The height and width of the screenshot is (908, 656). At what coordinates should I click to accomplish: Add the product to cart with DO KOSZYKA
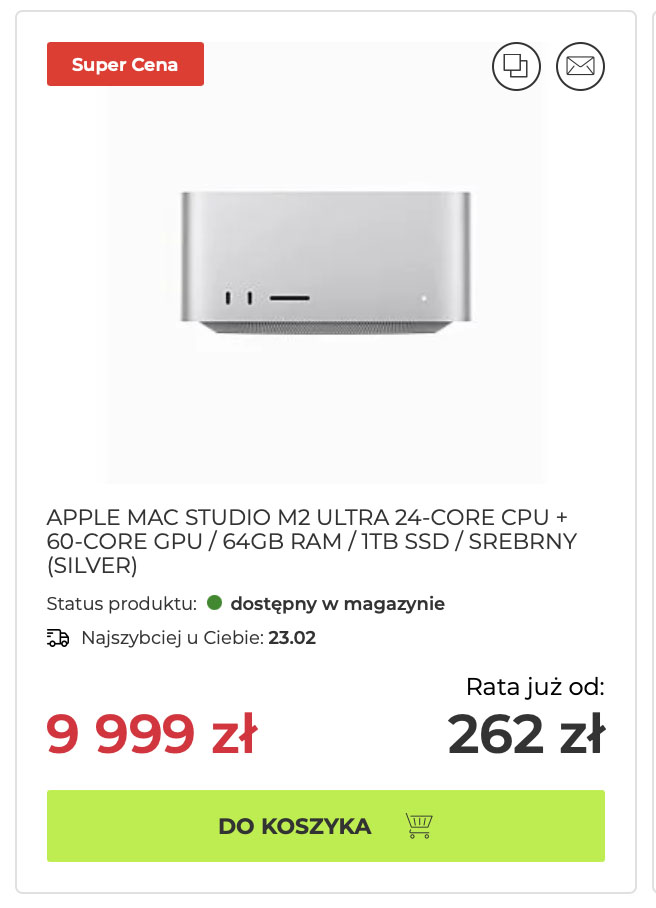(326, 826)
